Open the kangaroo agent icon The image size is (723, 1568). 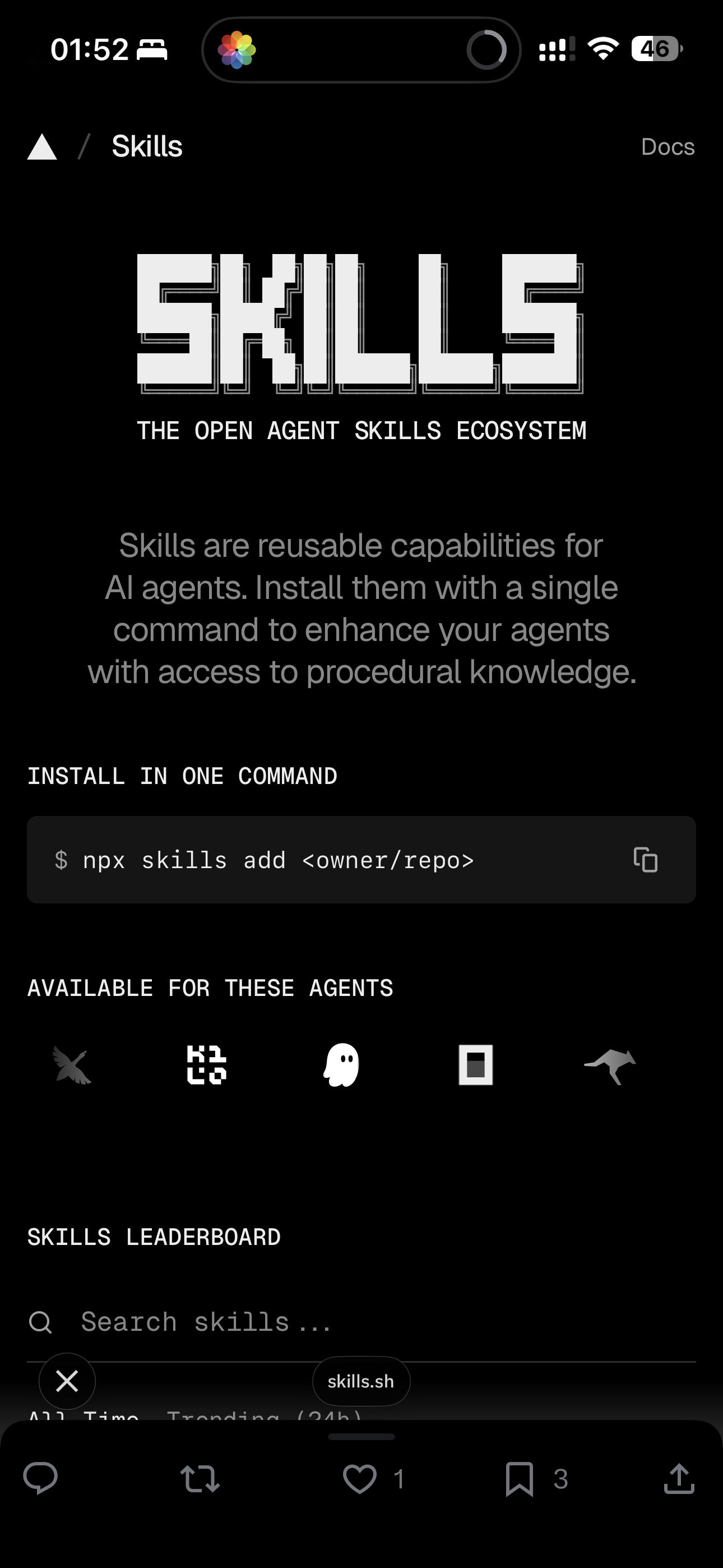pos(610,1065)
